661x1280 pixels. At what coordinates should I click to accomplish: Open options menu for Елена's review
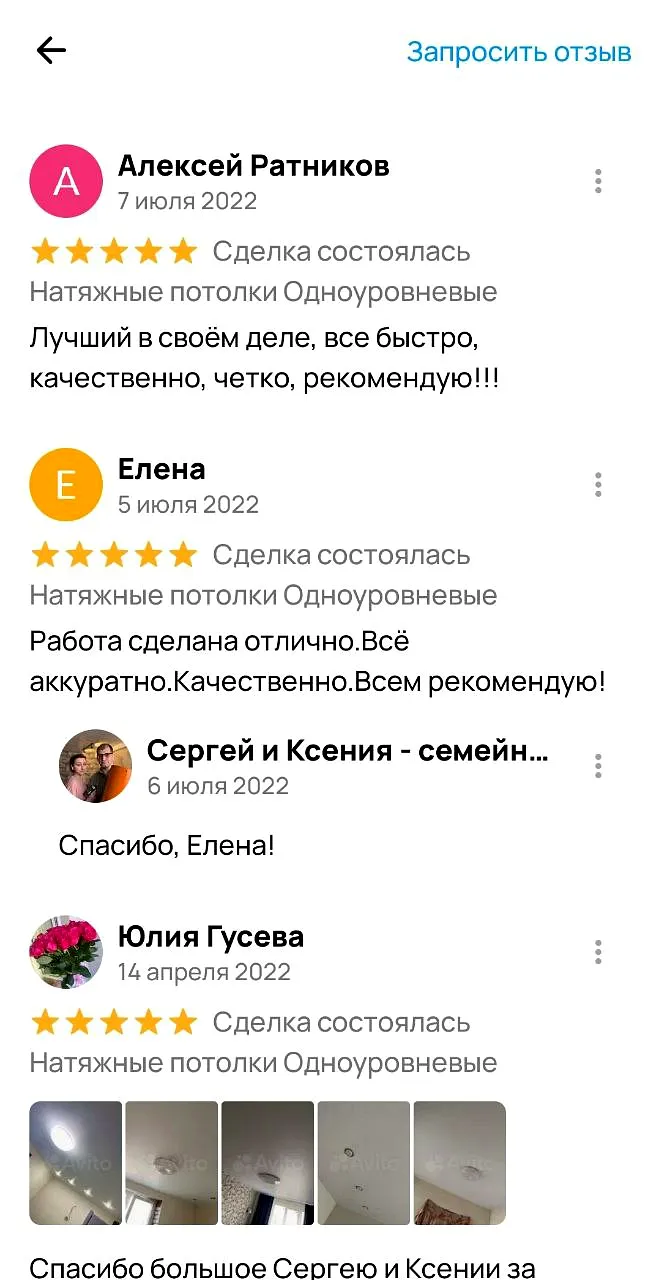coord(598,484)
